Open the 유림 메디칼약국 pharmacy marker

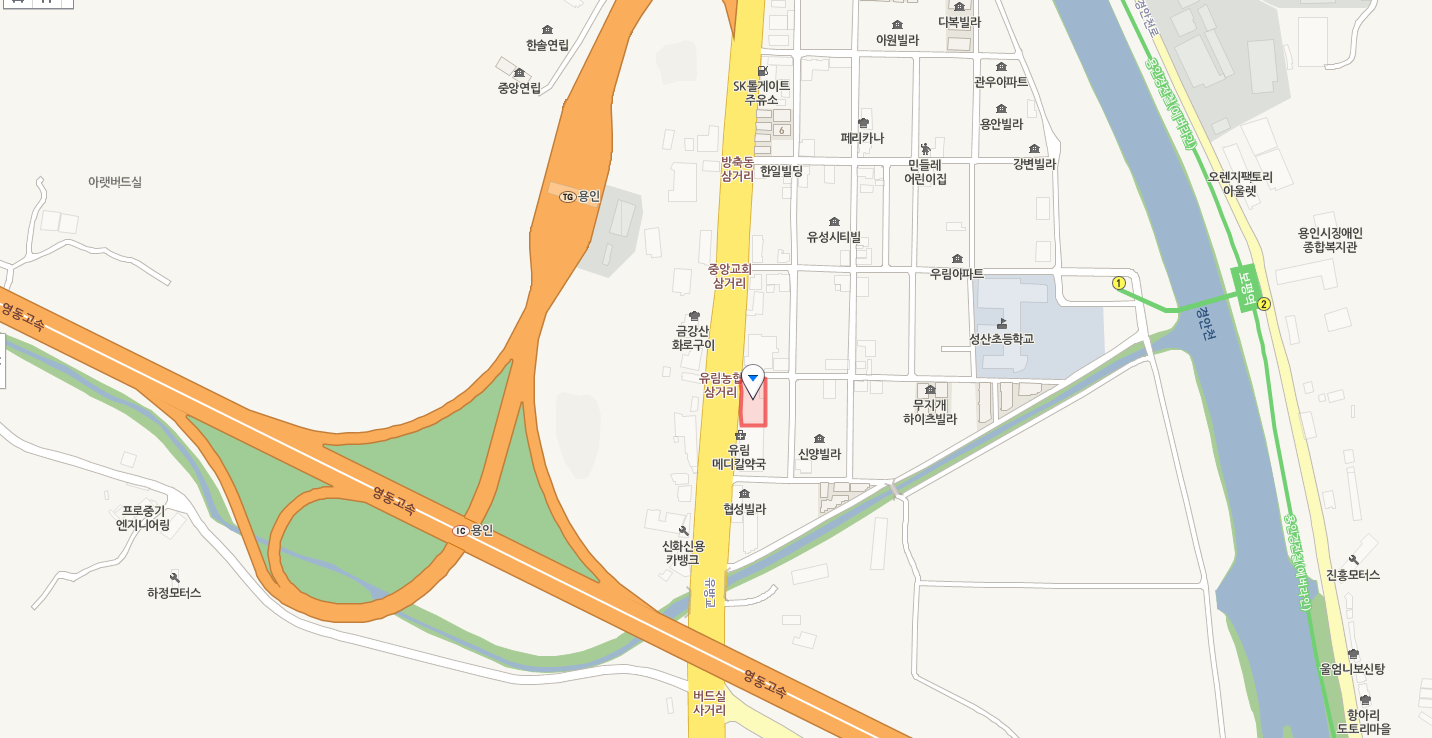(741, 436)
